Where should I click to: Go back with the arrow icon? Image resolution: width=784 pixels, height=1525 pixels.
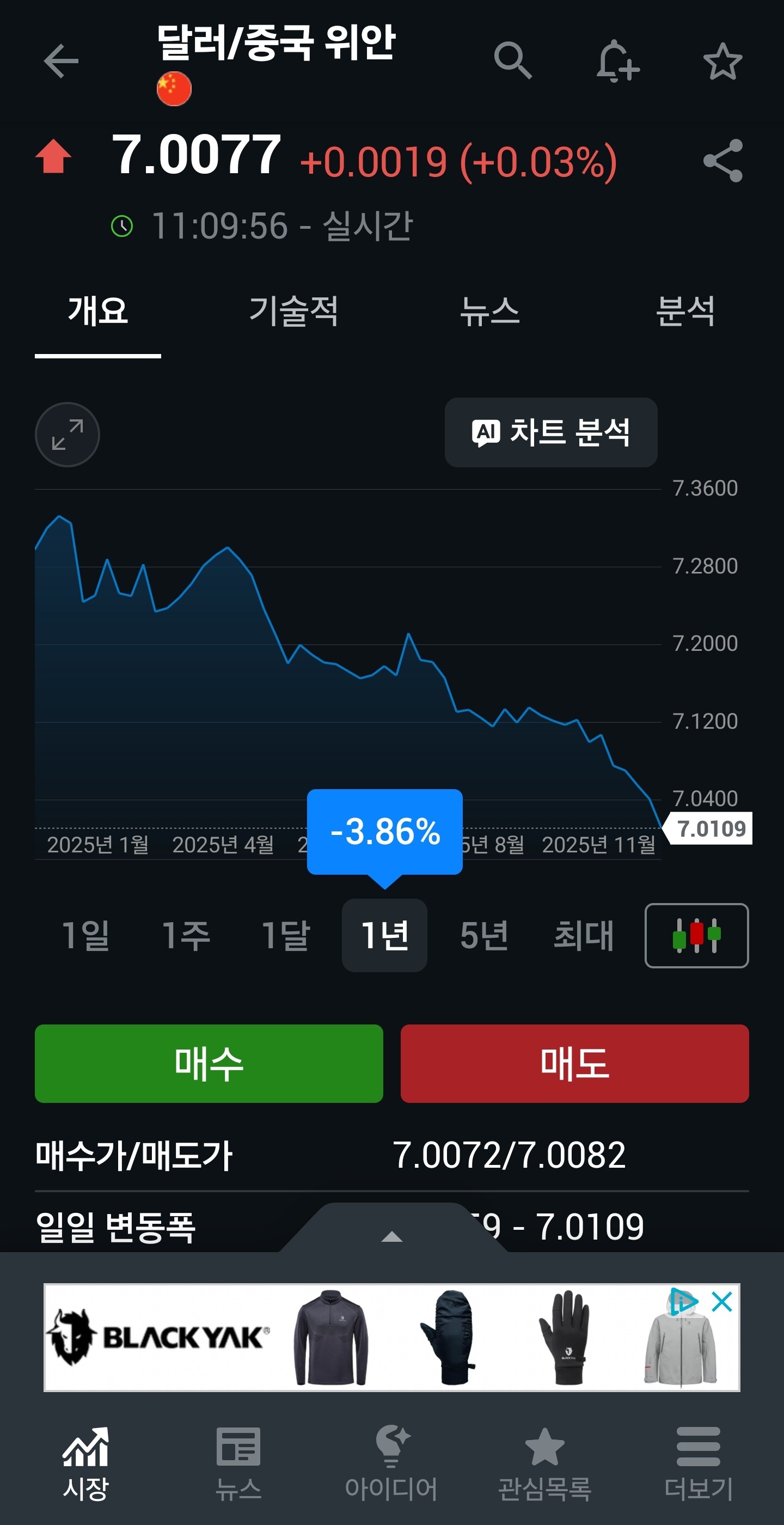pyautogui.click(x=61, y=60)
